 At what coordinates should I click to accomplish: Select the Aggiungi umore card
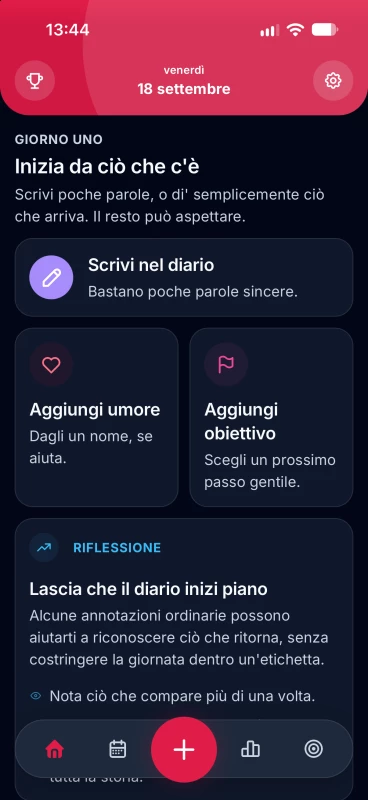pyautogui.click(x=96, y=417)
